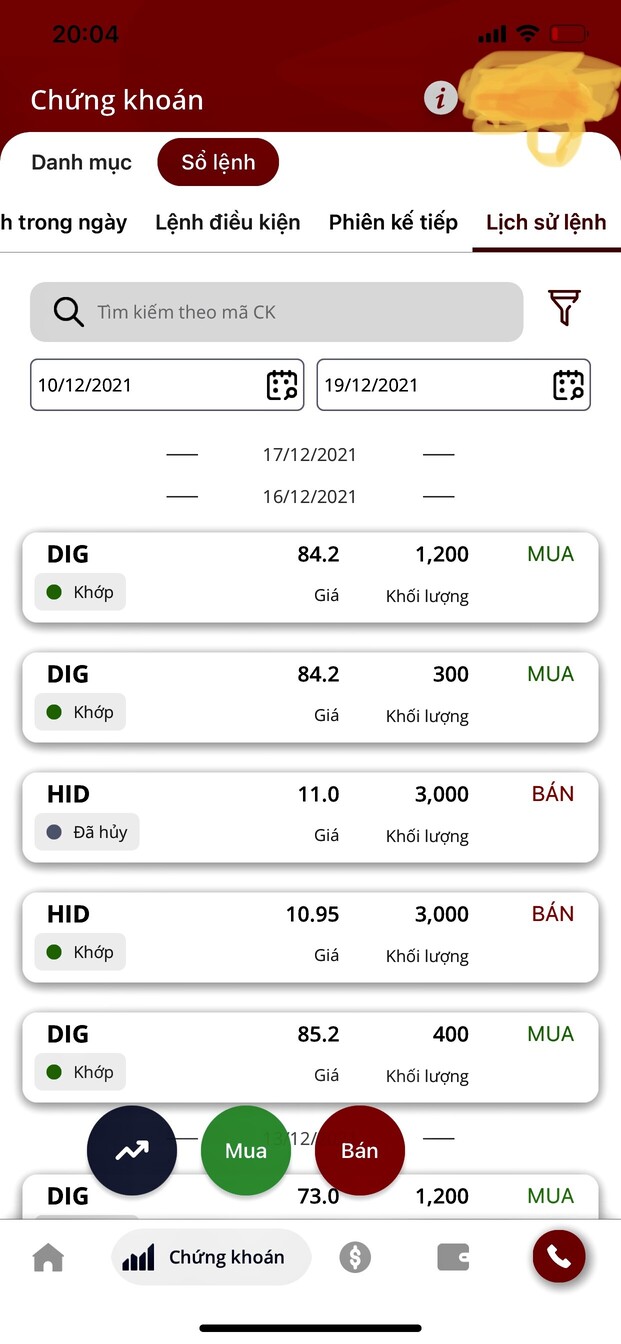Switch to Phiên kế tiếp tab
621x1344 pixels.
click(393, 222)
